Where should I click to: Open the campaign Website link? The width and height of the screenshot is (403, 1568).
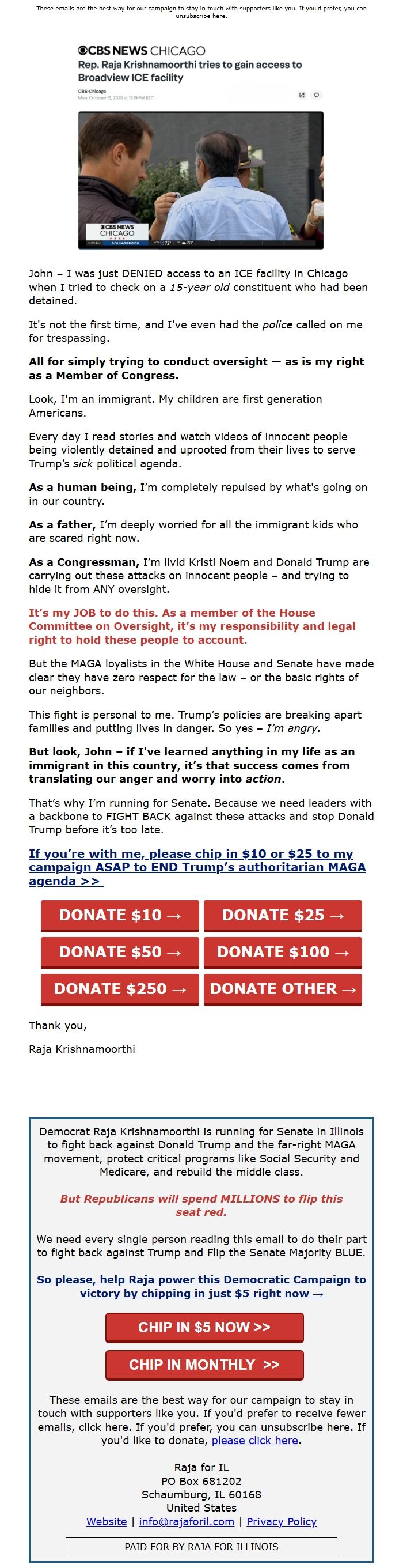pyautogui.click(x=107, y=1521)
